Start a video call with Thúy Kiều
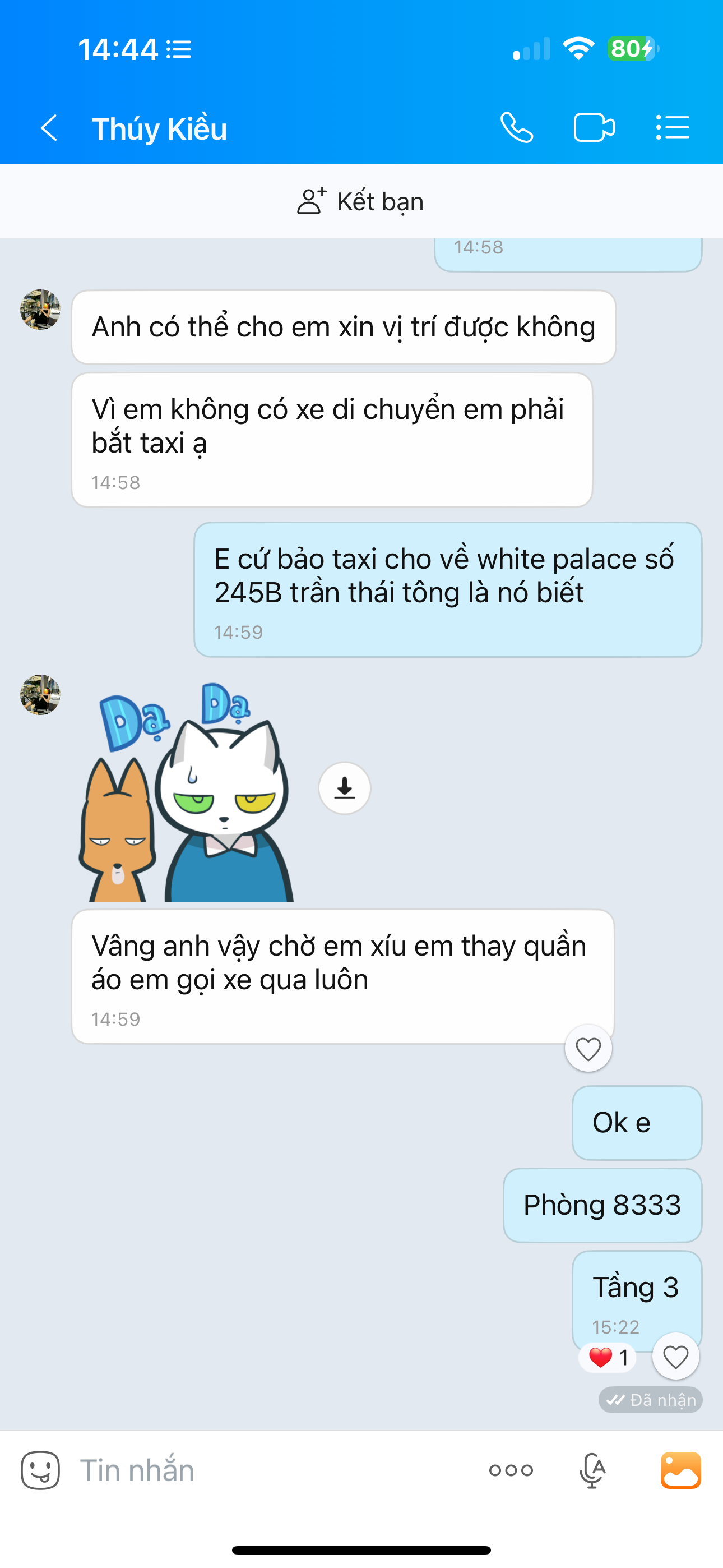This screenshot has height=1568, width=723. tap(594, 128)
